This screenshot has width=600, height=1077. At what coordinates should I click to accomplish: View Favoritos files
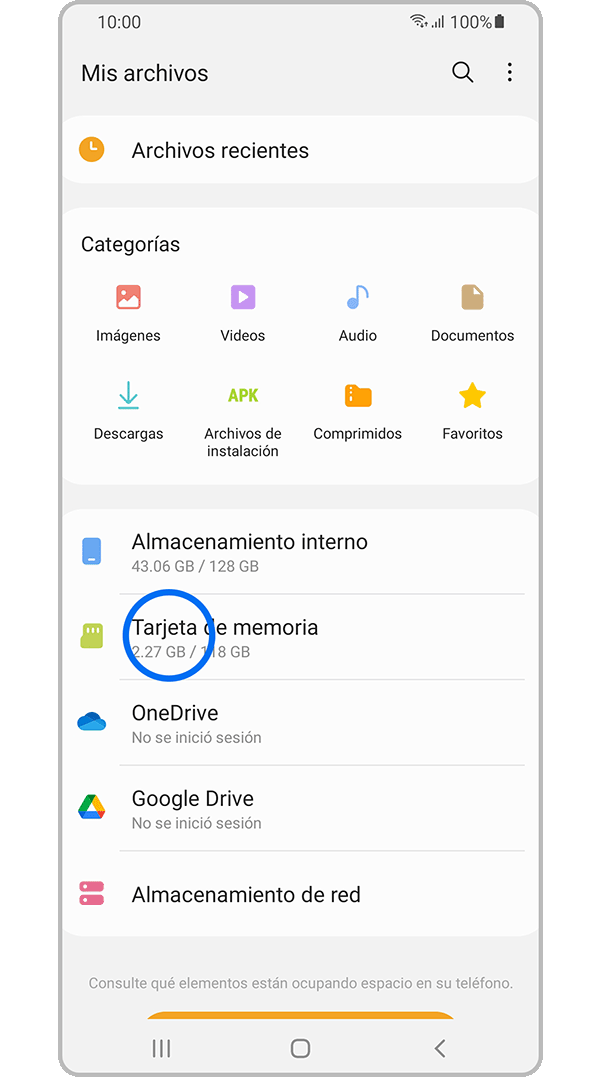pyautogui.click(x=472, y=410)
